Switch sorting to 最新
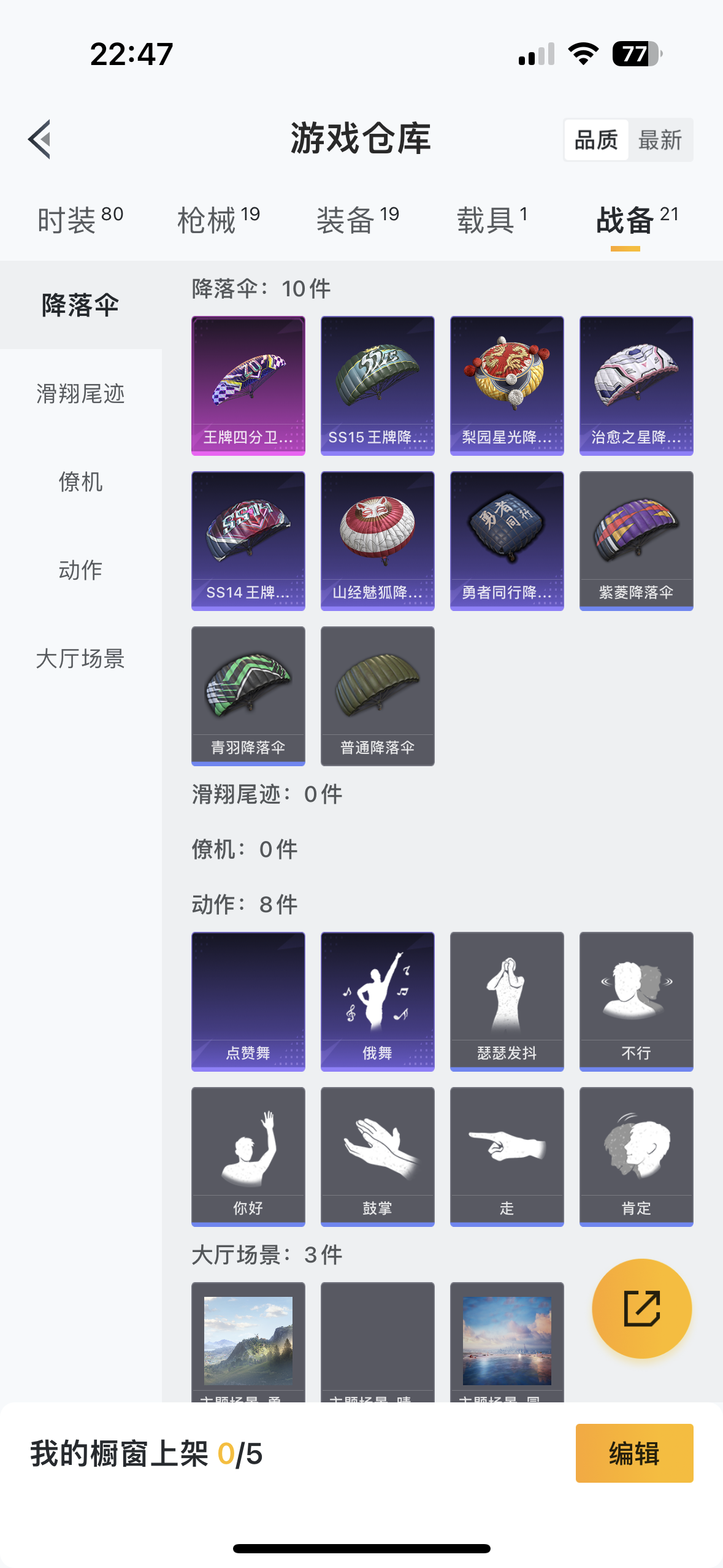This screenshot has height=1568, width=723. (660, 140)
